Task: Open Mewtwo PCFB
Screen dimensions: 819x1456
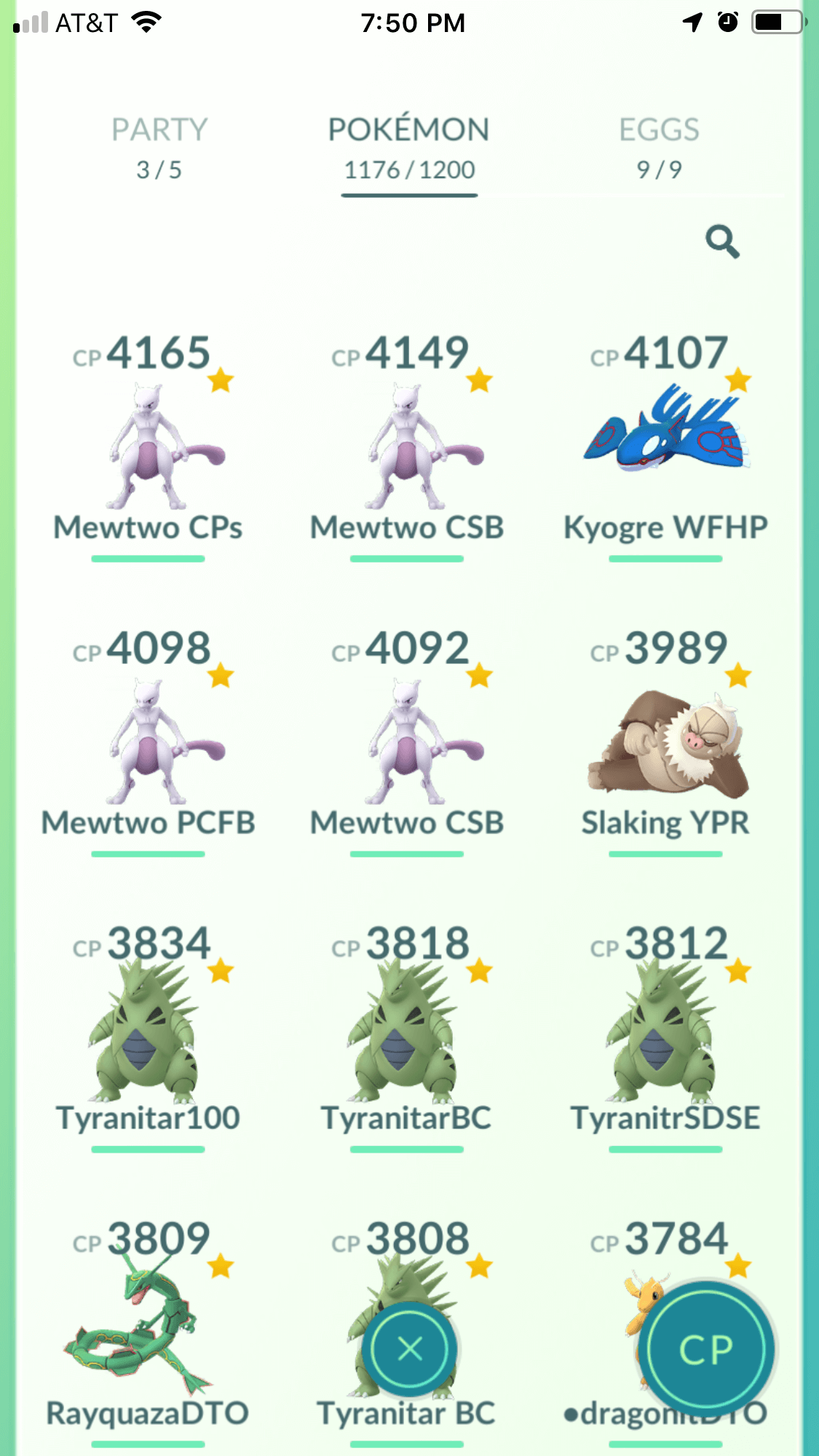Action: pos(149,741)
